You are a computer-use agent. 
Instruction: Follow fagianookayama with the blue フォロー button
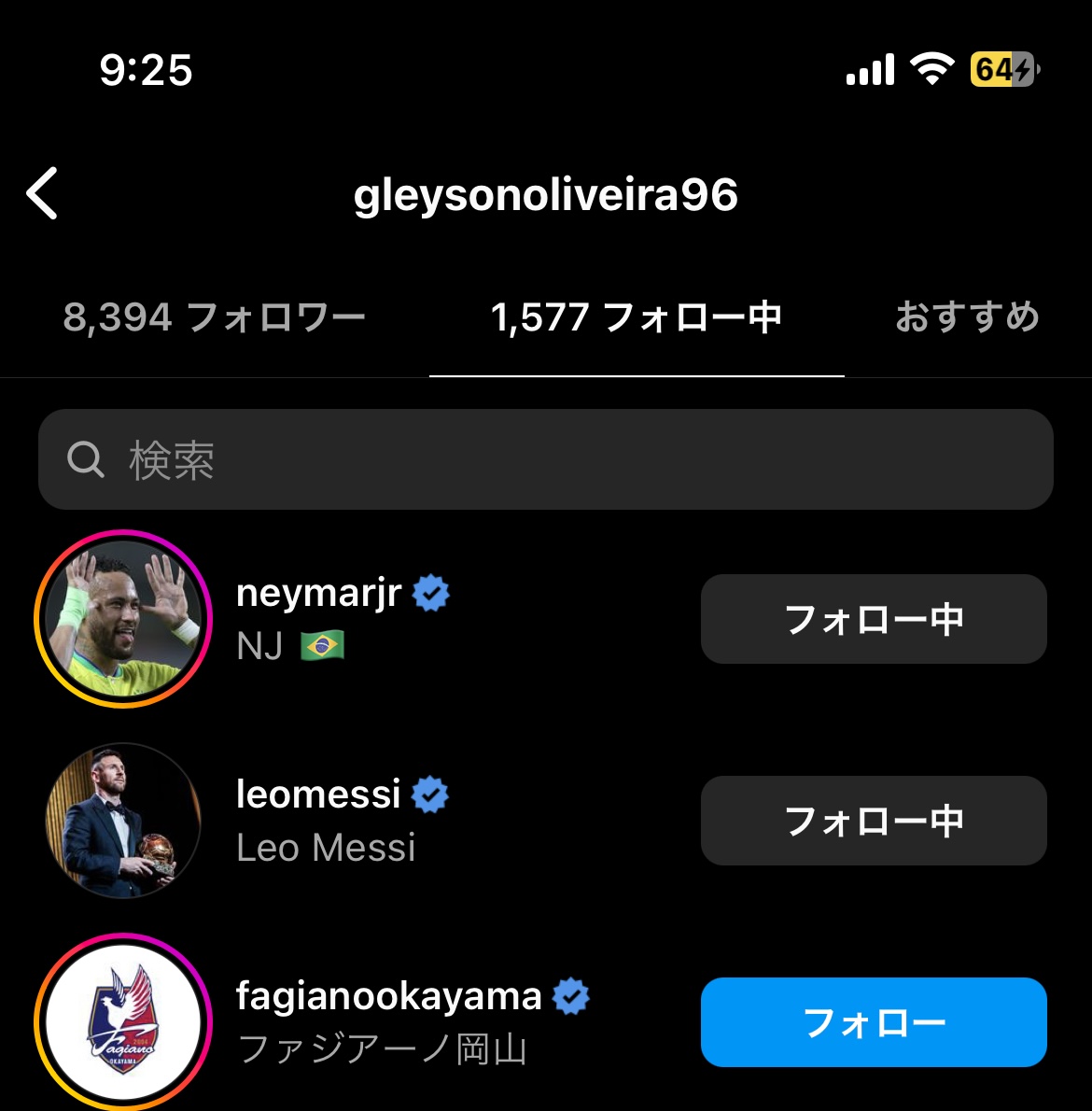click(x=874, y=1022)
